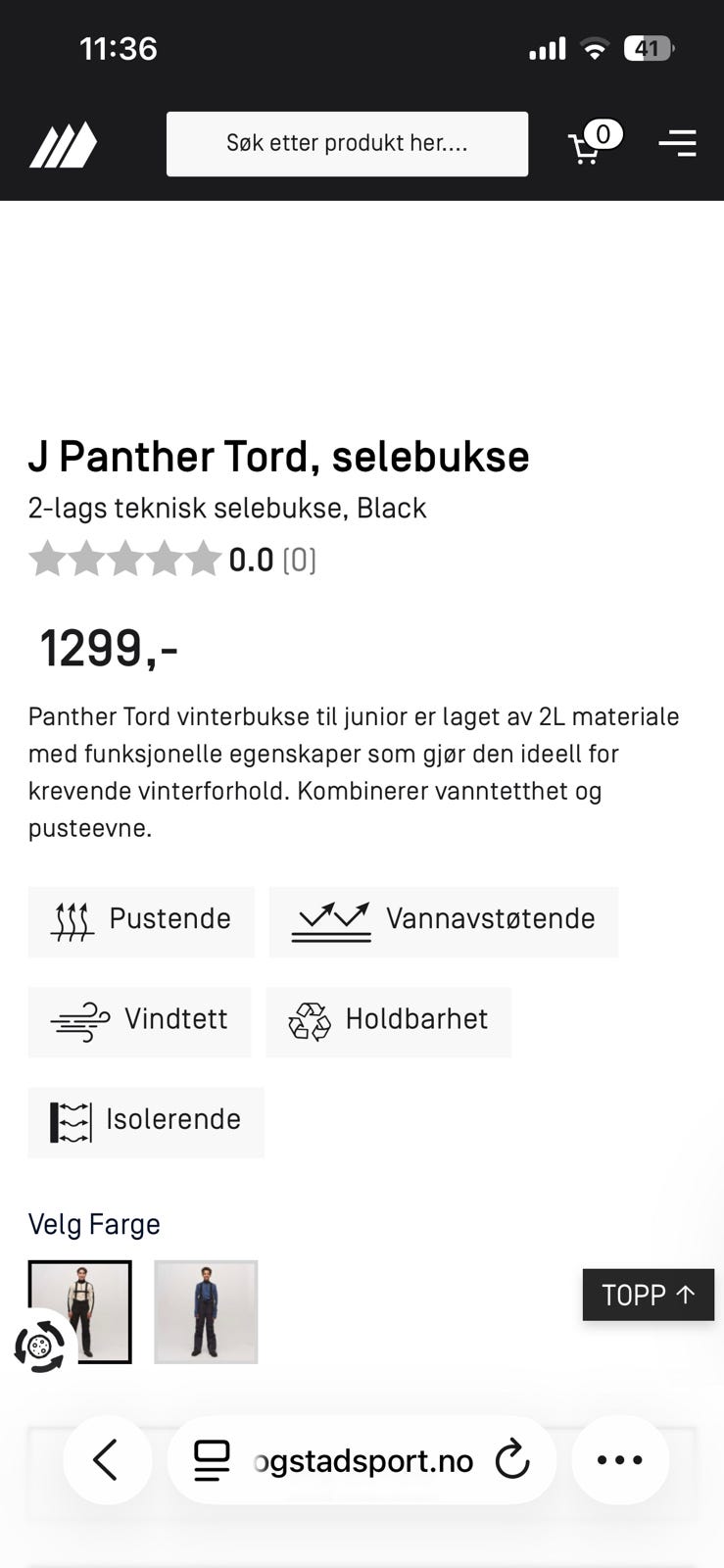Click the breathability (Pustende) feature icon
The image size is (724, 1568).
72,919
